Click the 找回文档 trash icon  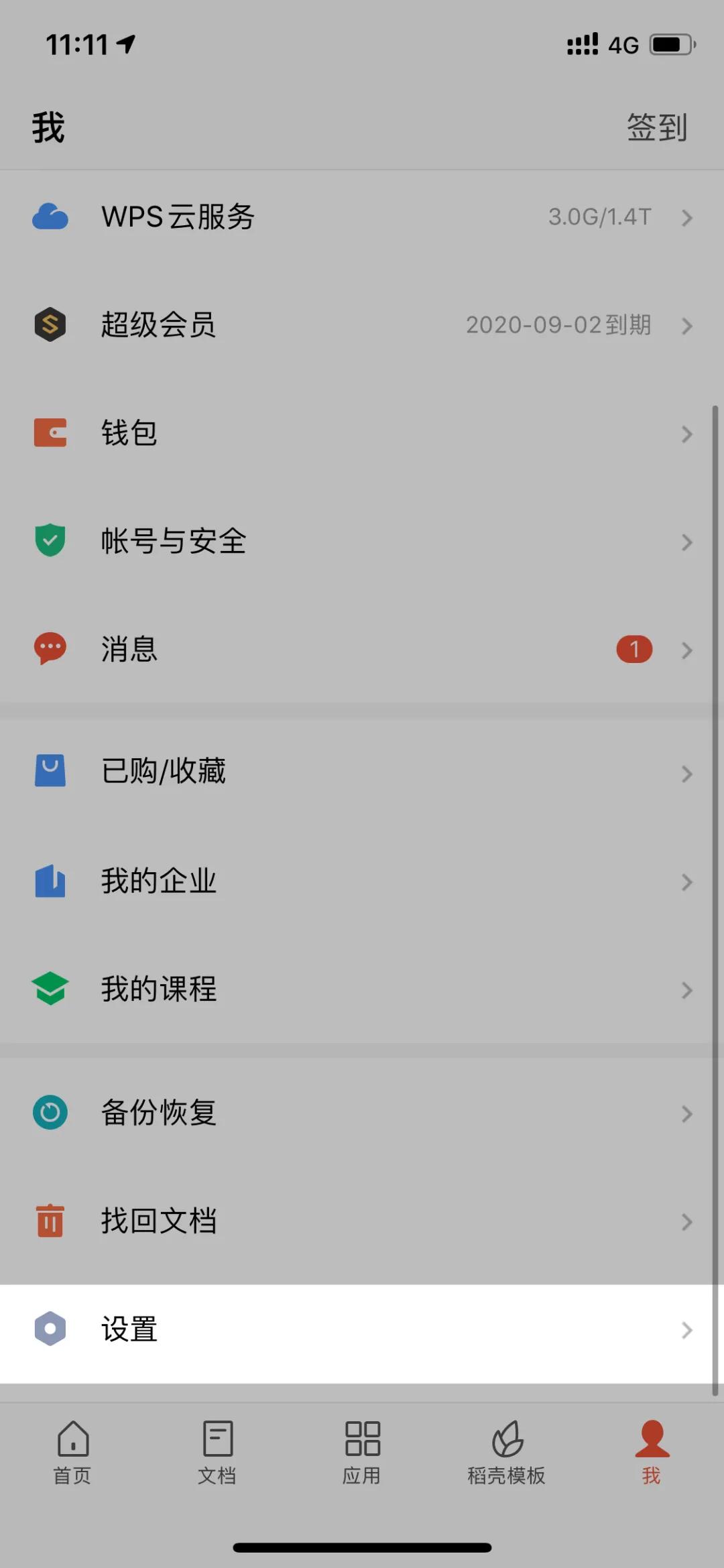(50, 1221)
